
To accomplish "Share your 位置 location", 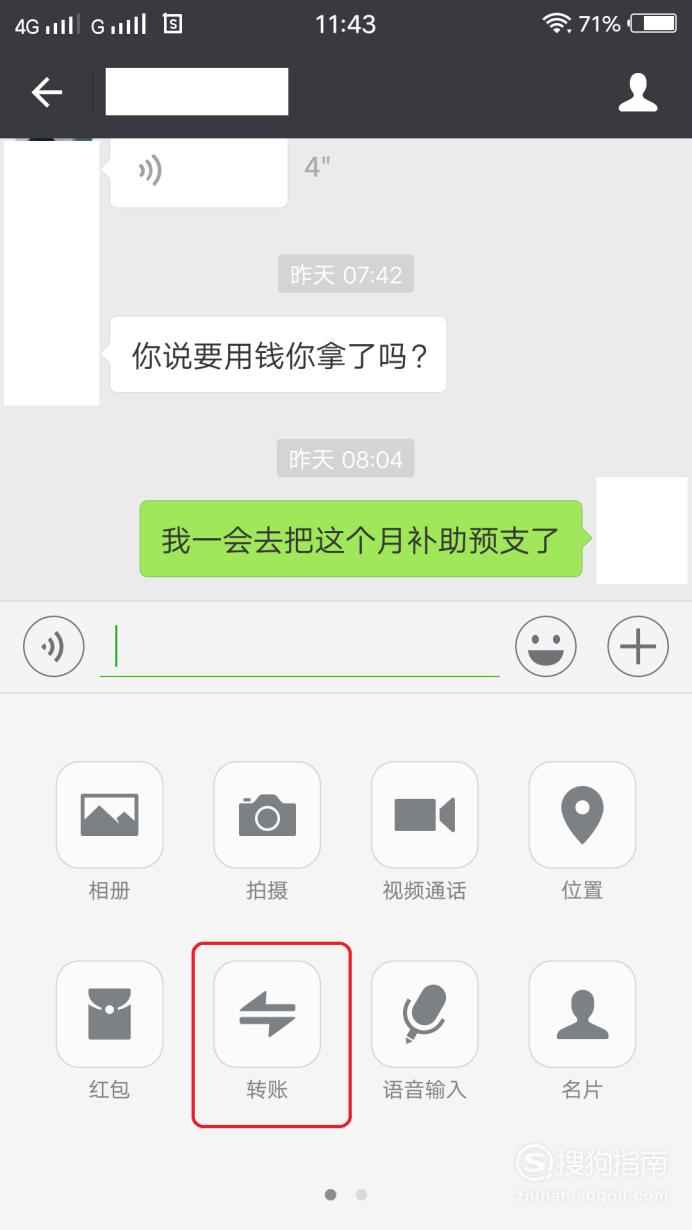I will [x=582, y=831].
